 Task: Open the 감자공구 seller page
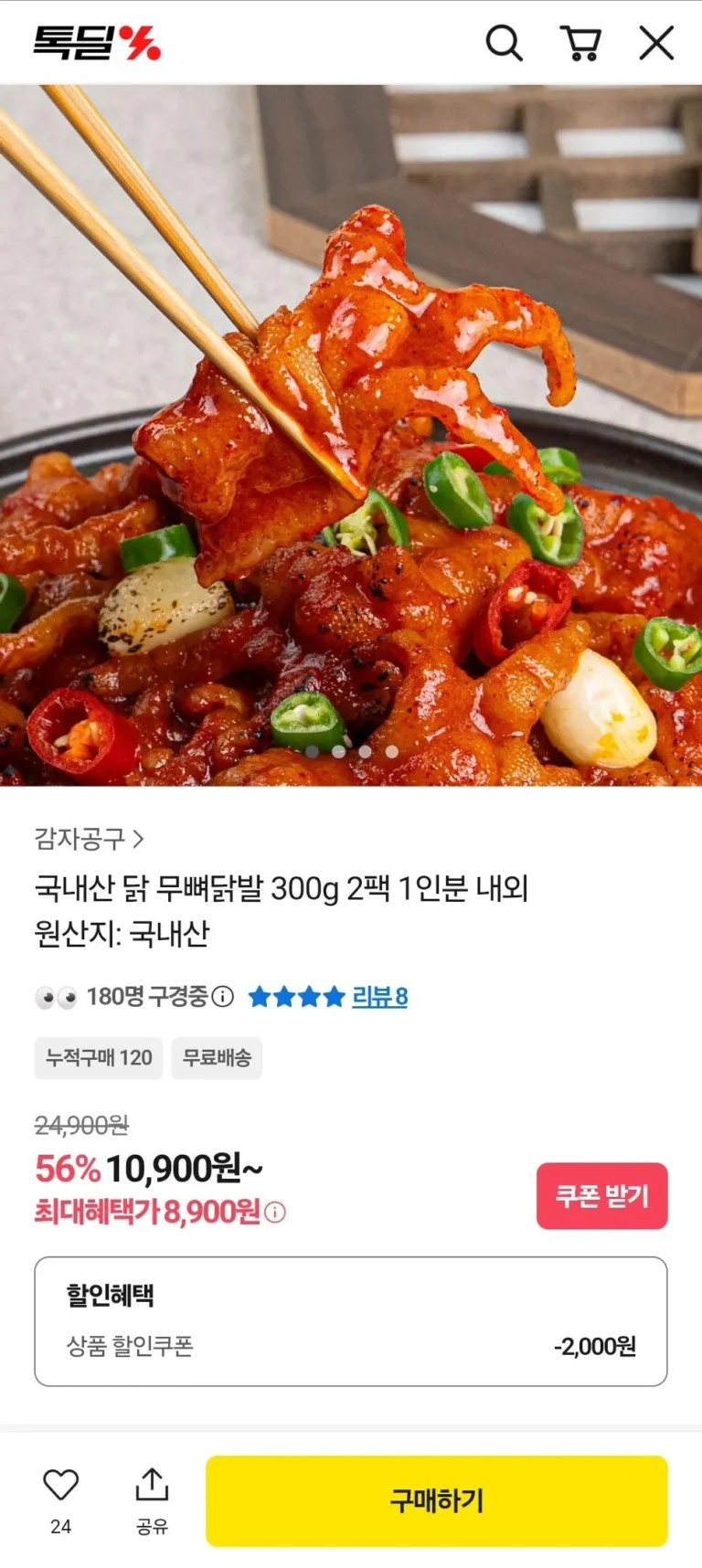(89, 838)
